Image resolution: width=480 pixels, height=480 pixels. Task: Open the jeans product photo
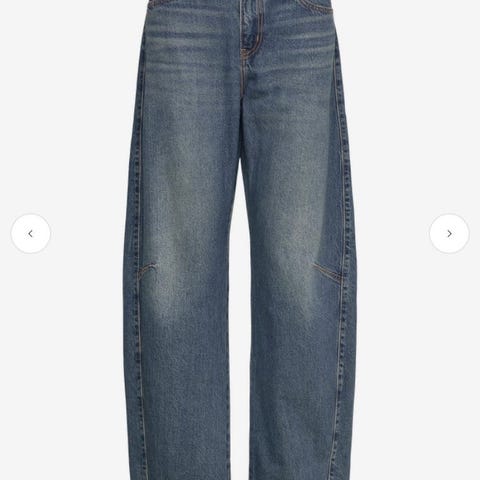(240, 240)
